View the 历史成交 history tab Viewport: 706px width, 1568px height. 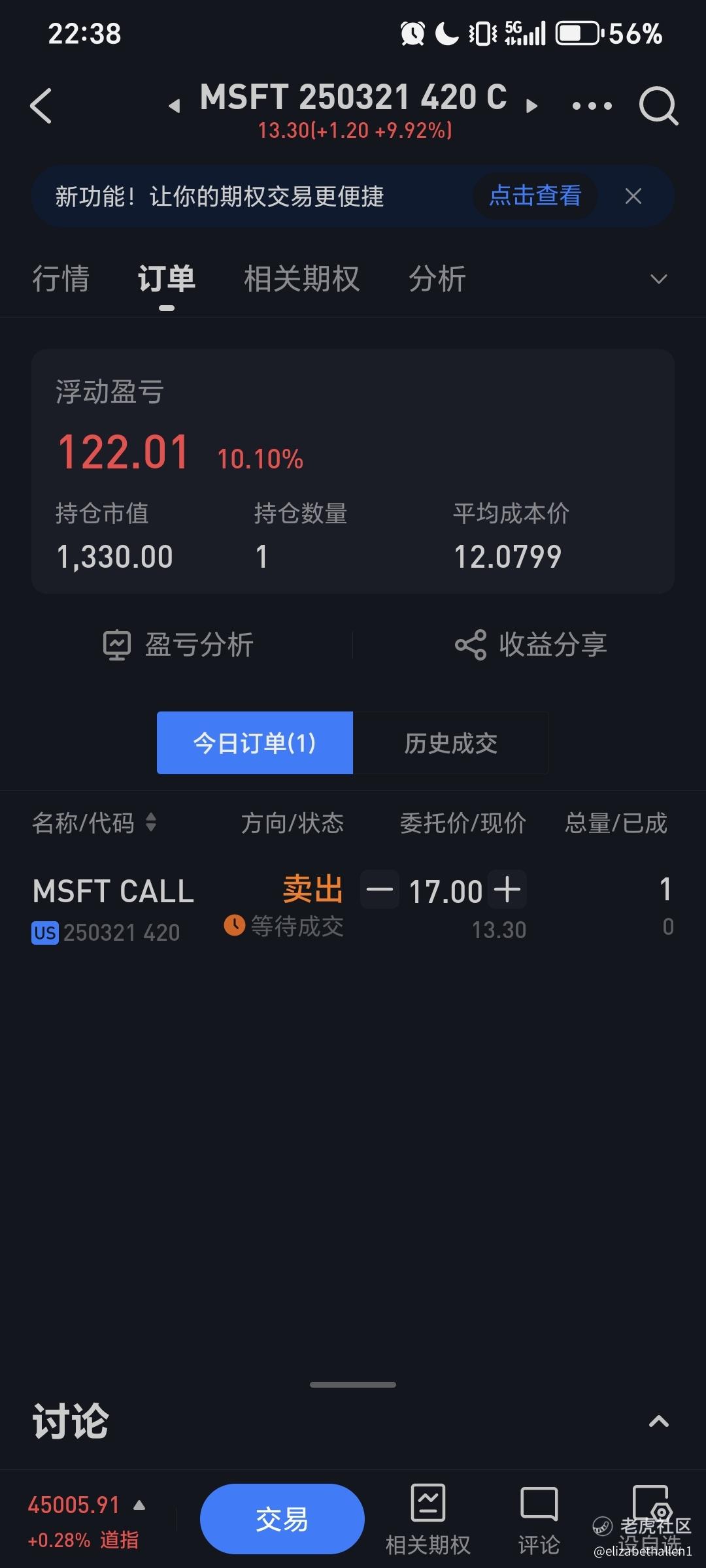(450, 743)
